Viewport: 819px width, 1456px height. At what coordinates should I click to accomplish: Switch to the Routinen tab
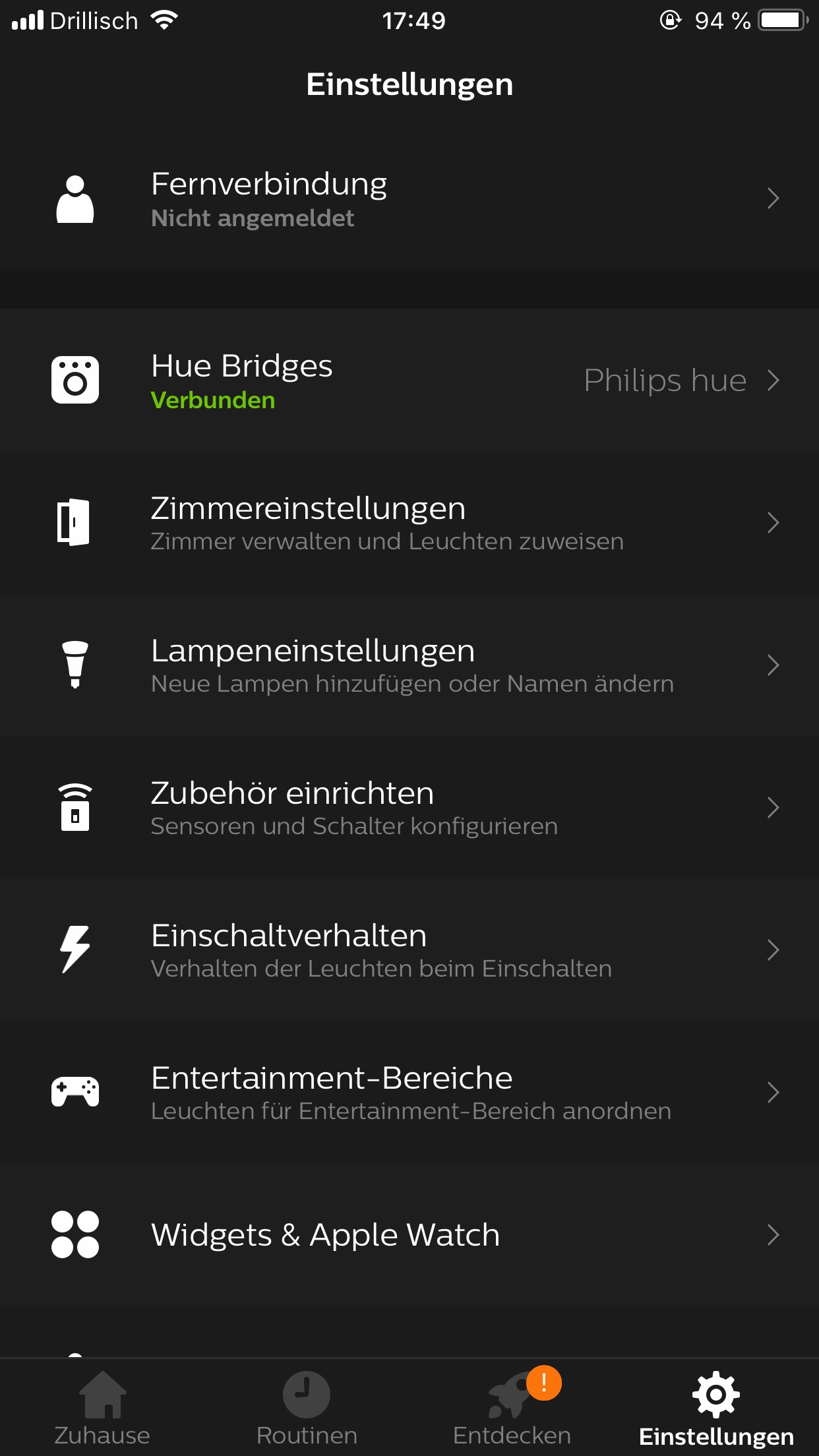[307, 1409]
